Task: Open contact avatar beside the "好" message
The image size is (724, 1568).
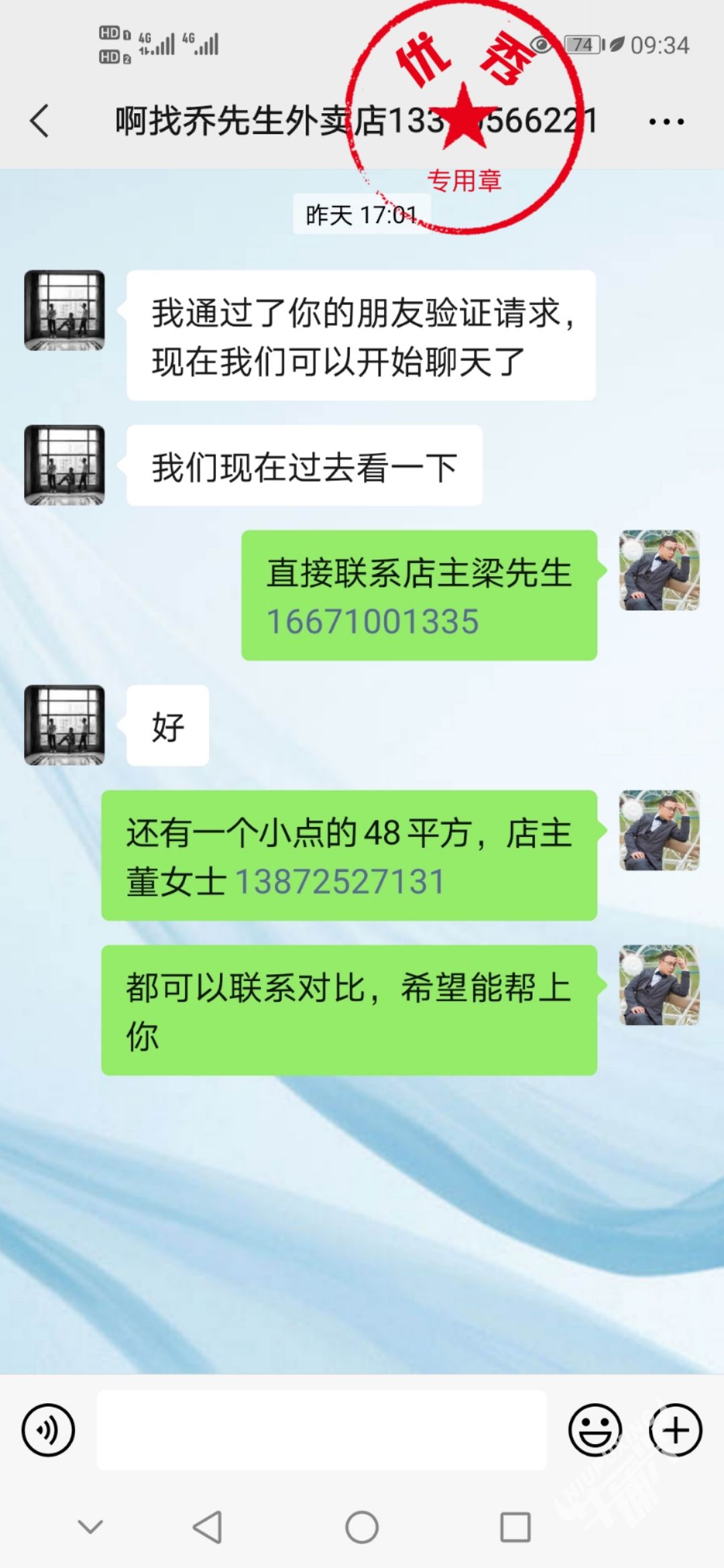Action: 64,725
